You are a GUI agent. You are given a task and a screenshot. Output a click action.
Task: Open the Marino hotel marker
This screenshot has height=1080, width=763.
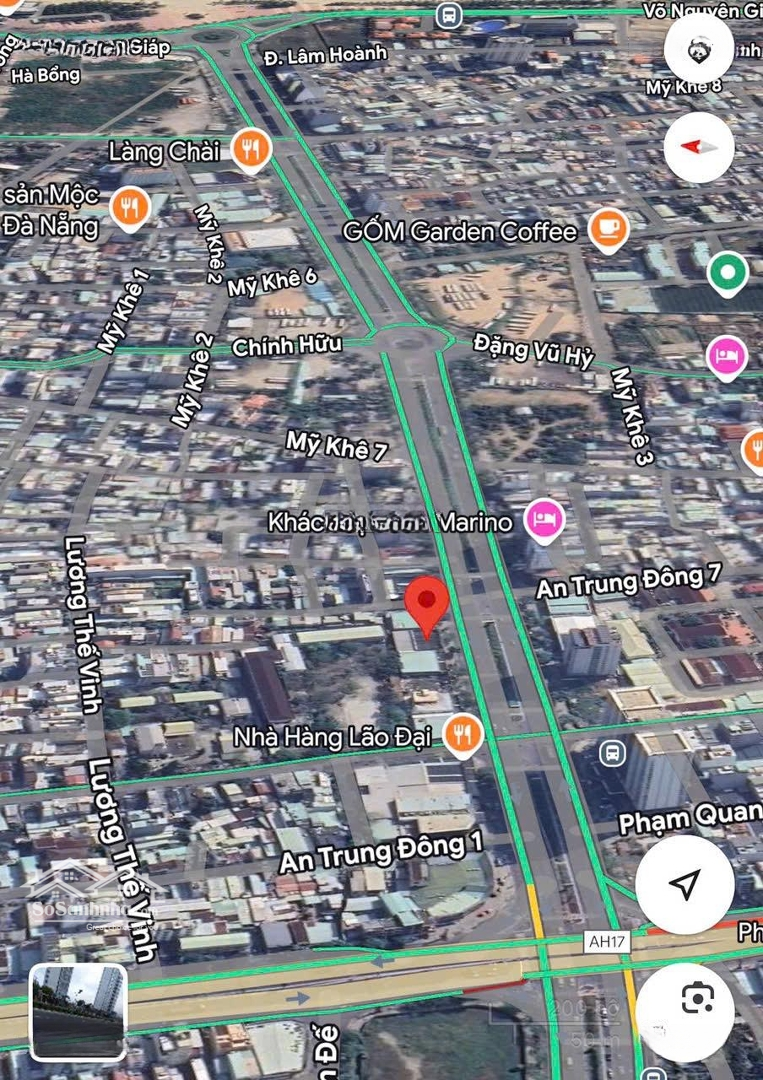click(545, 520)
